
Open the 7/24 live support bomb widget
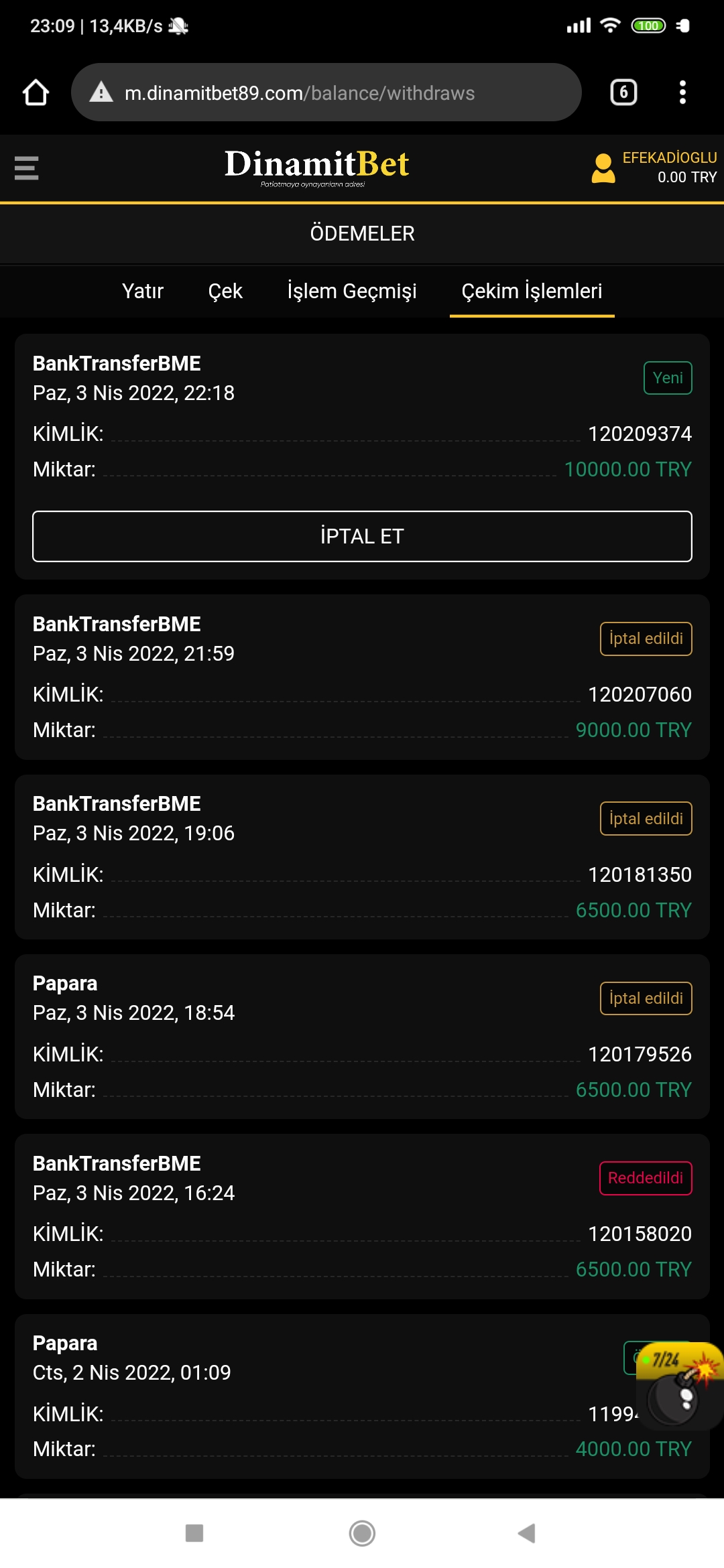680,1386
